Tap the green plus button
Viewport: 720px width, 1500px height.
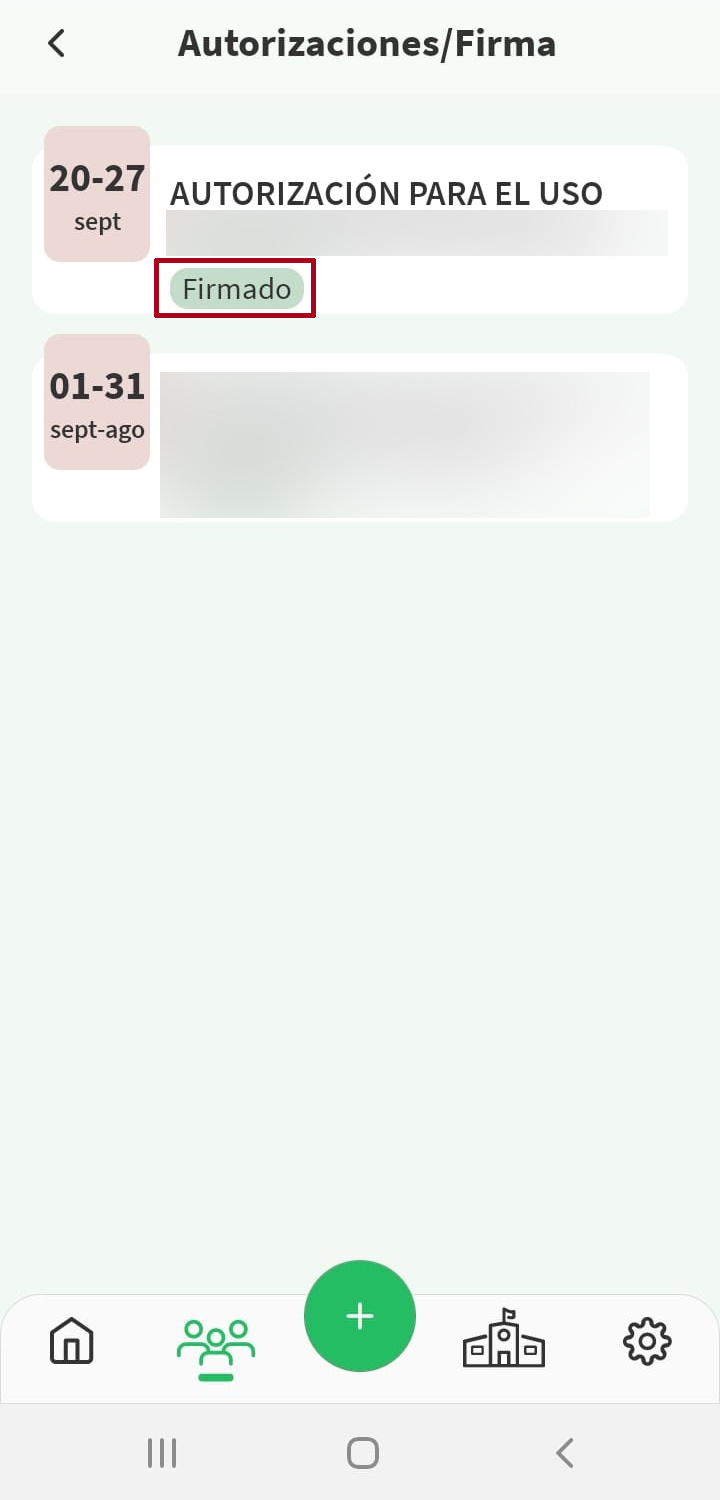(x=360, y=1316)
